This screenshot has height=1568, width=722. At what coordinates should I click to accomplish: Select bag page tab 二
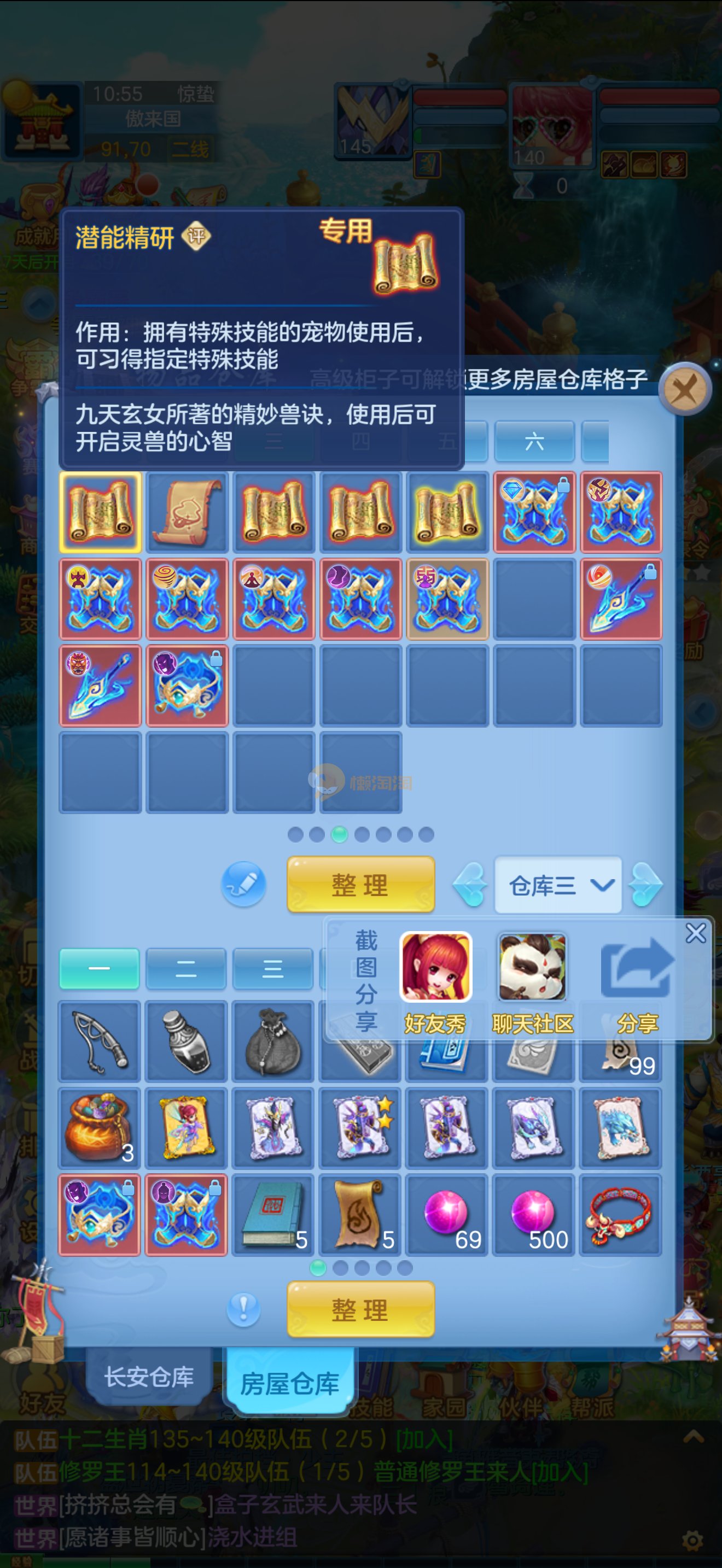[187, 968]
